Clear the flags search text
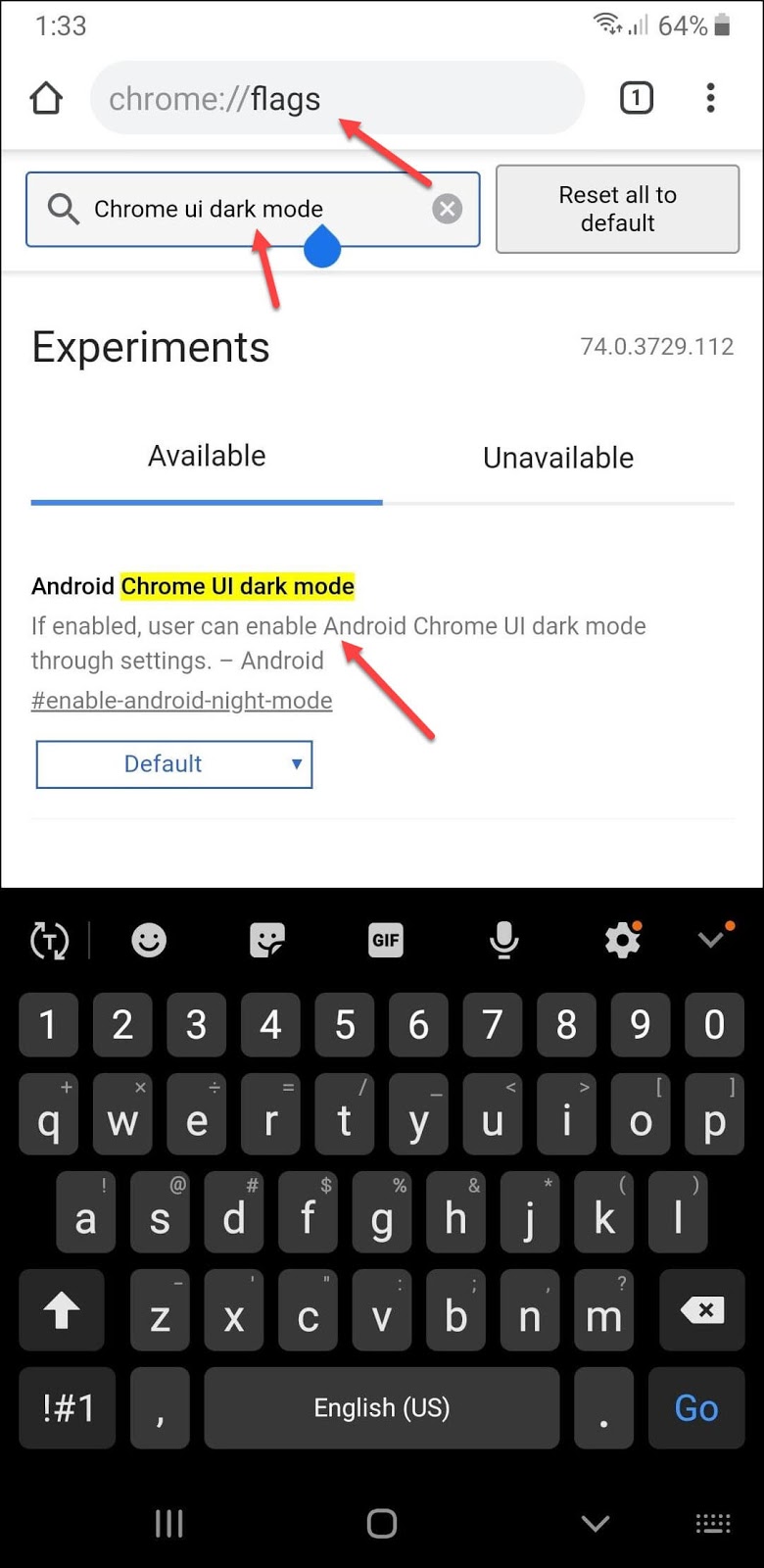764x1568 pixels. pyautogui.click(x=448, y=209)
